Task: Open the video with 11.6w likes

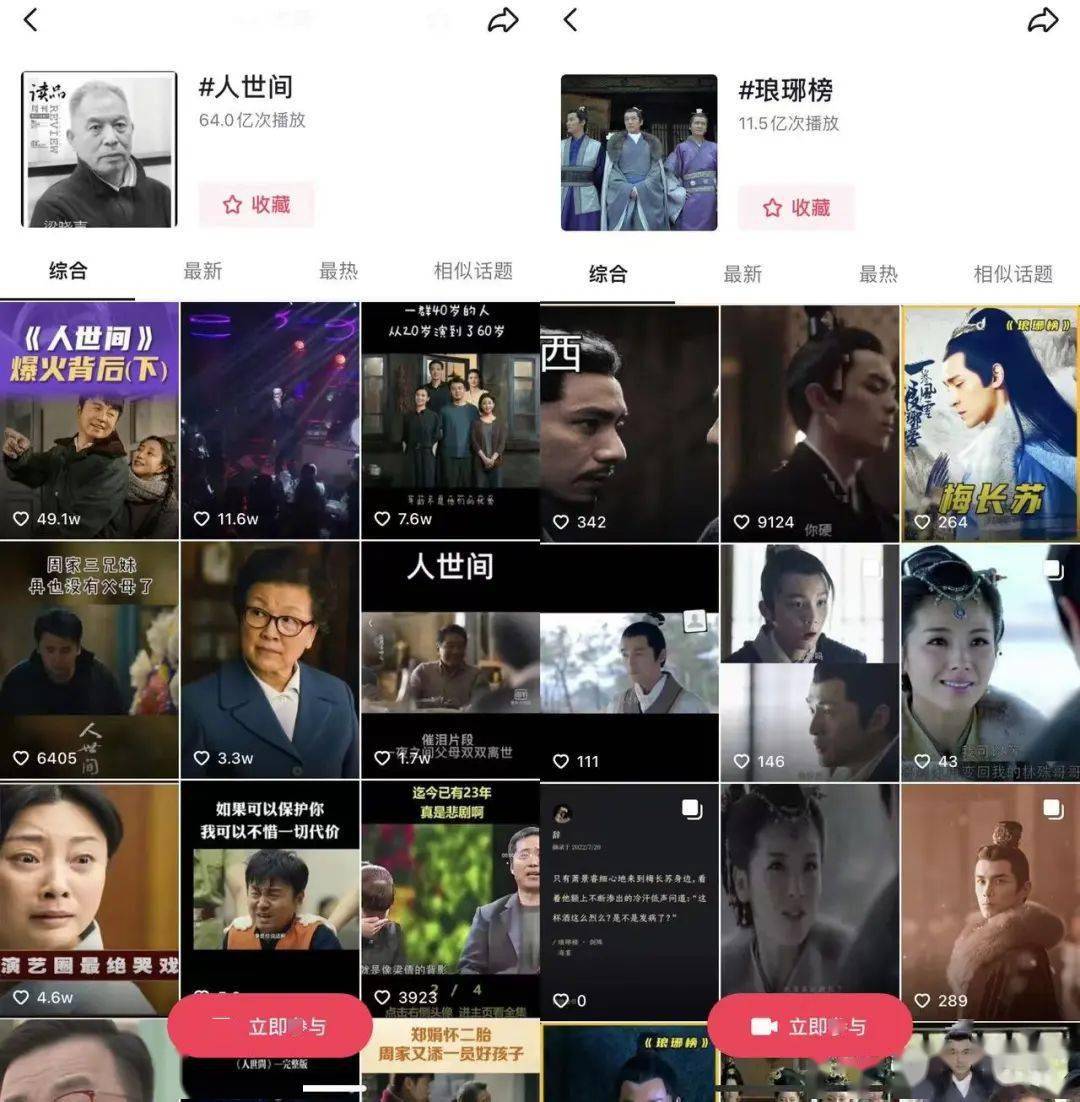Action: tap(269, 420)
